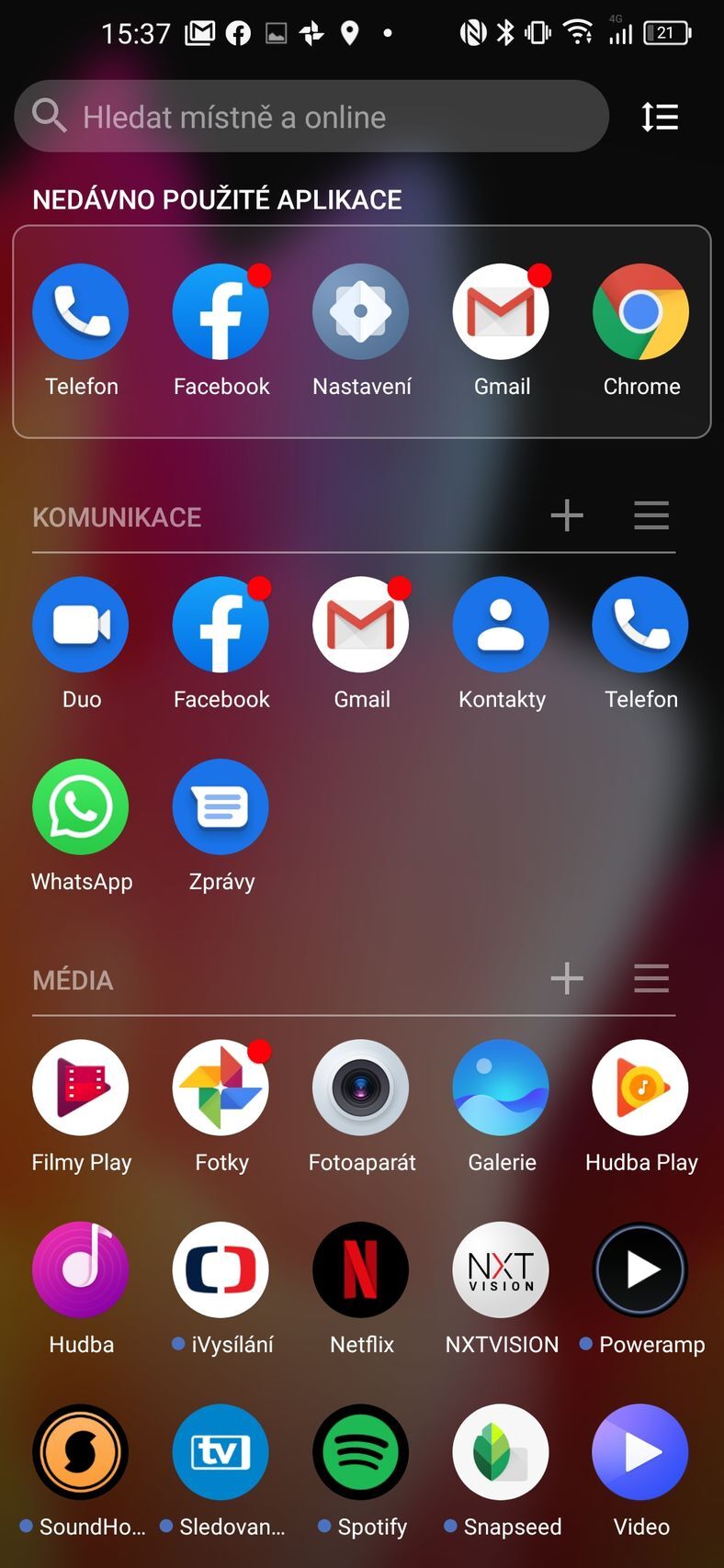Open the MÉDIA category options menu
This screenshot has width=724, height=1568.
pos(651,979)
